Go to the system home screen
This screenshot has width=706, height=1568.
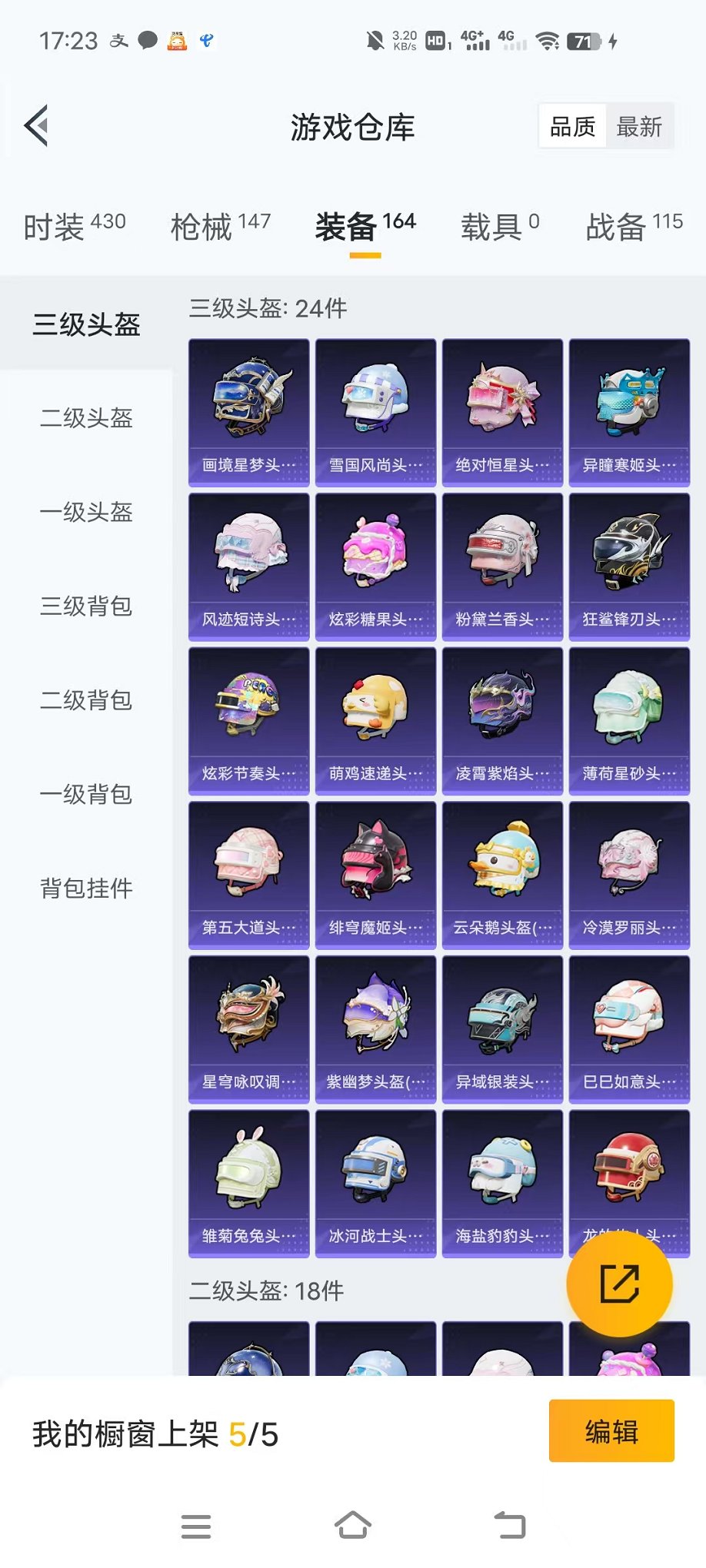click(353, 1525)
